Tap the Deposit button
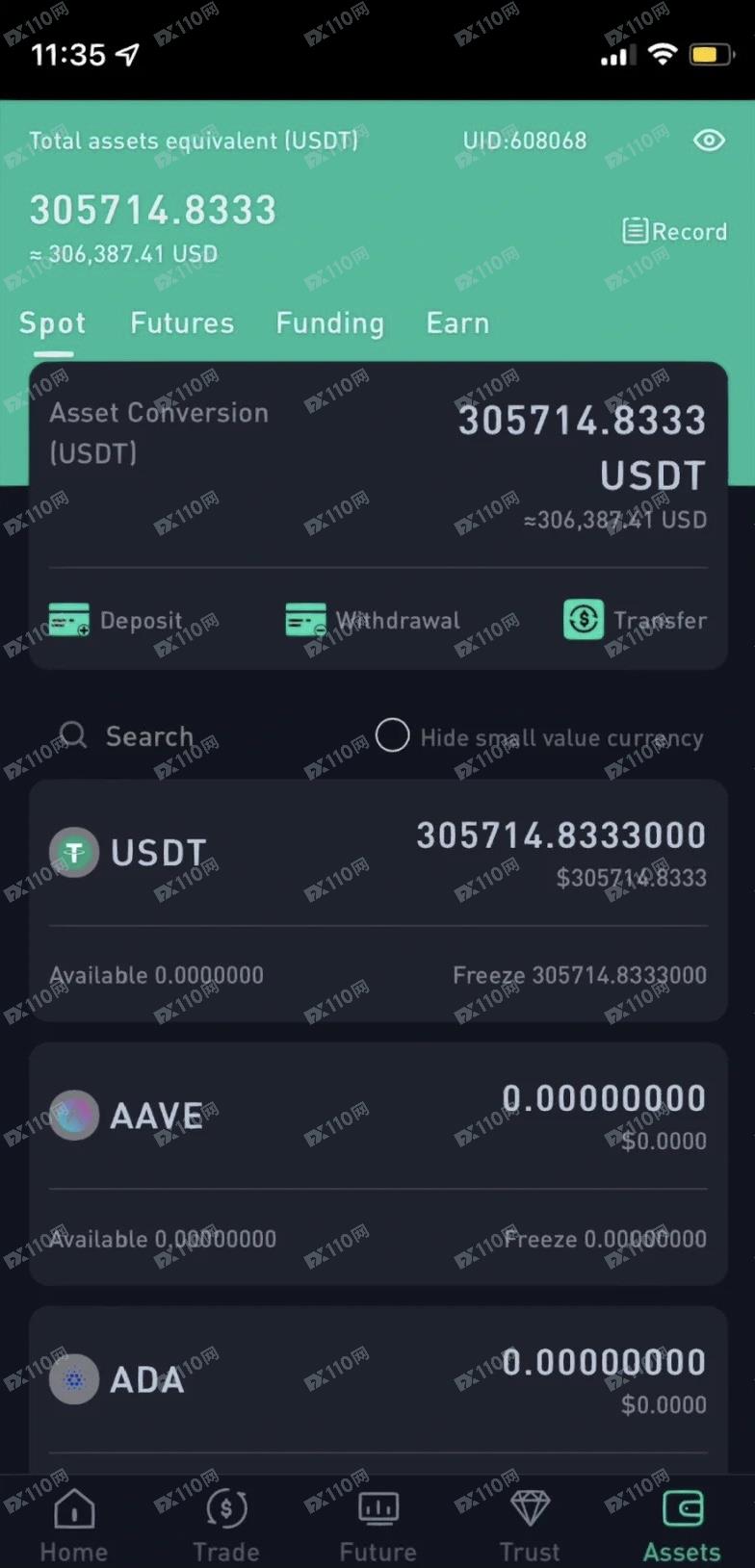The width and height of the screenshot is (755, 1568). [x=116, y=620]
